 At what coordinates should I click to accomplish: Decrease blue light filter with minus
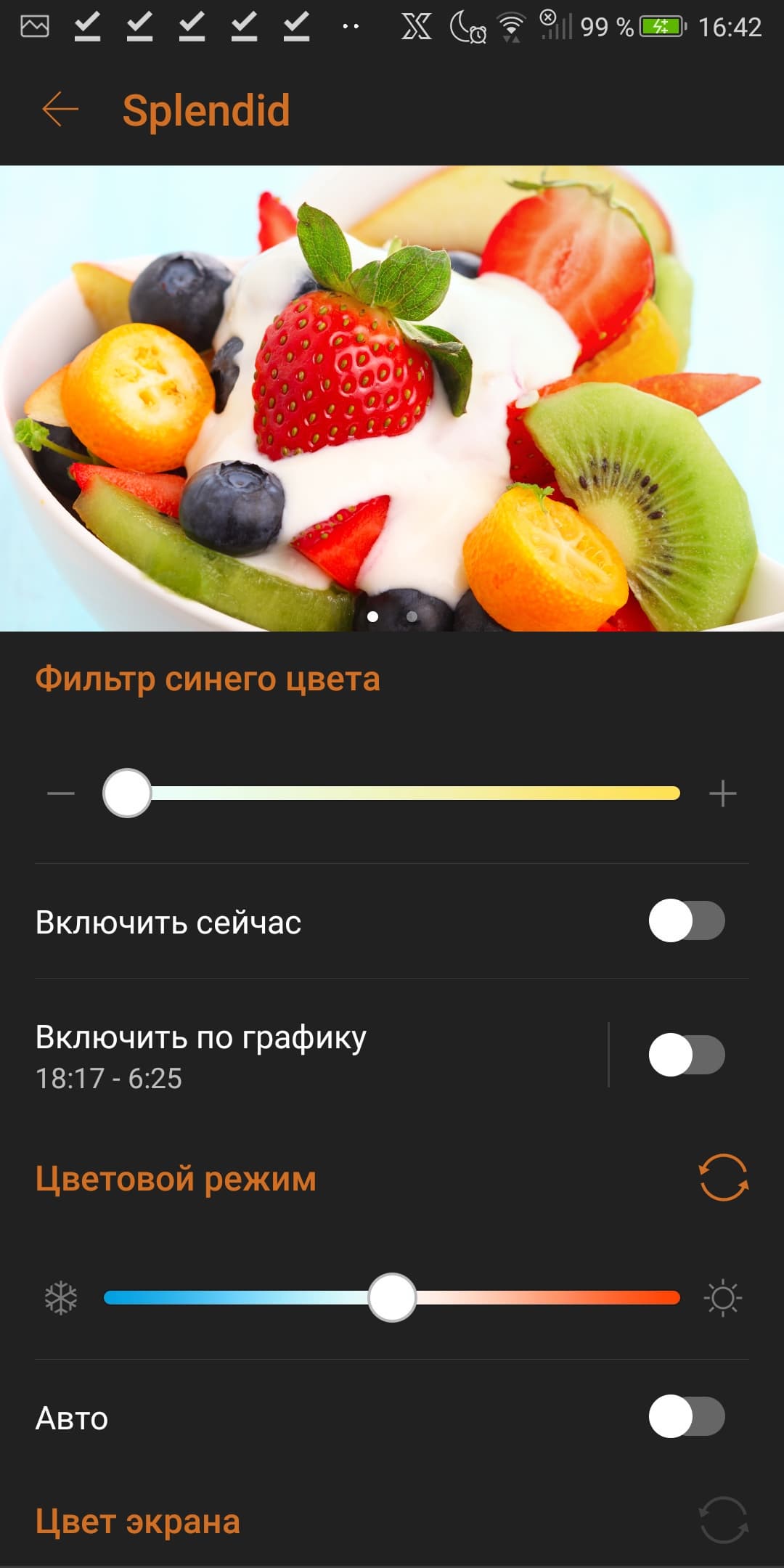(61, 793)
